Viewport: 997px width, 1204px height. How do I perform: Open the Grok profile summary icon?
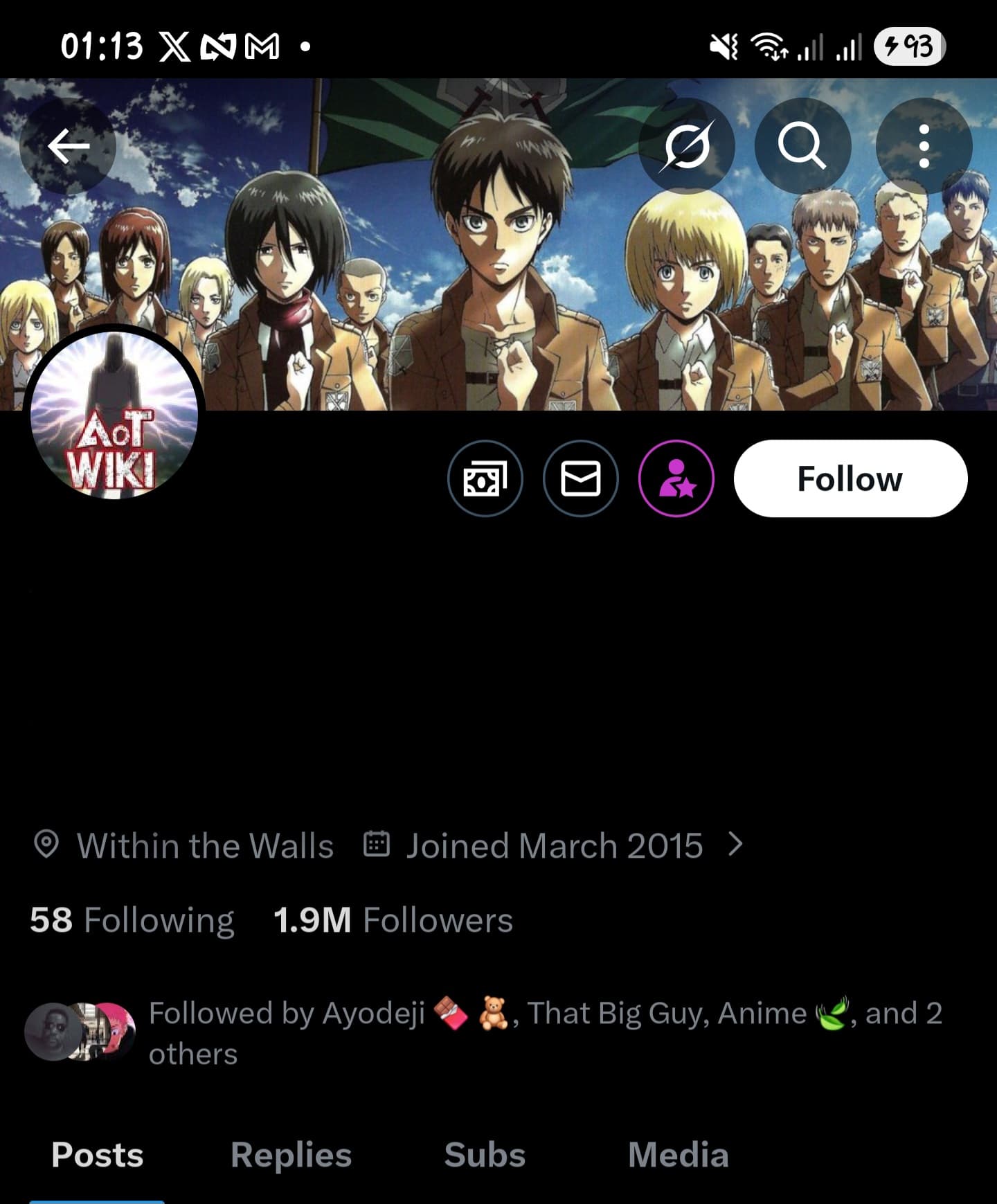(x=687, y=146)
